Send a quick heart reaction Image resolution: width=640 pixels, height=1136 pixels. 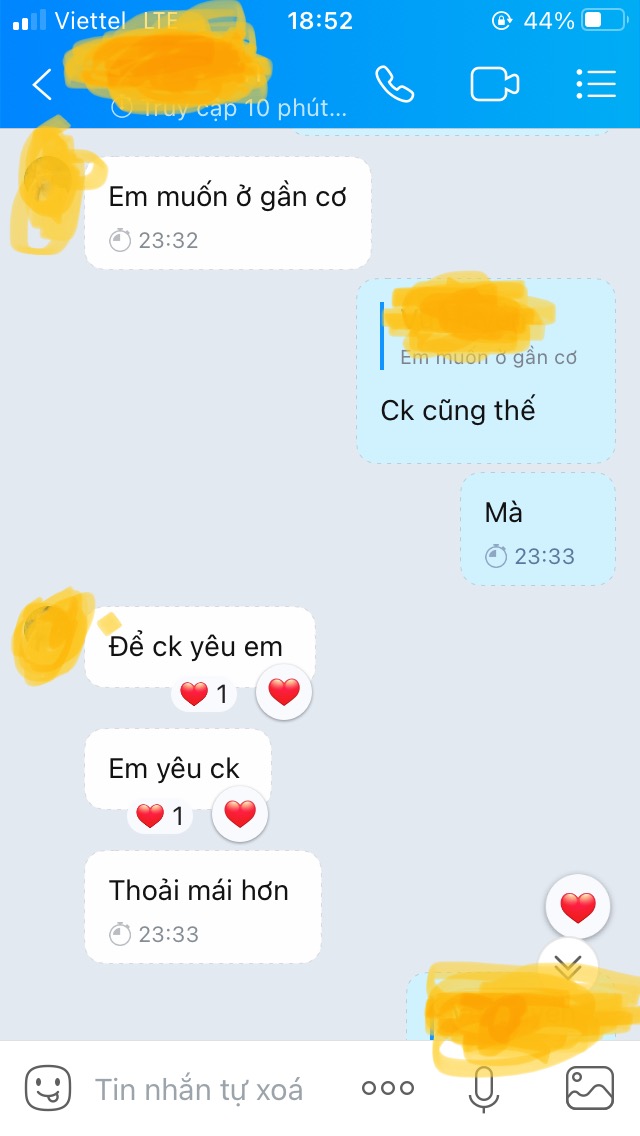pos(578,907)
